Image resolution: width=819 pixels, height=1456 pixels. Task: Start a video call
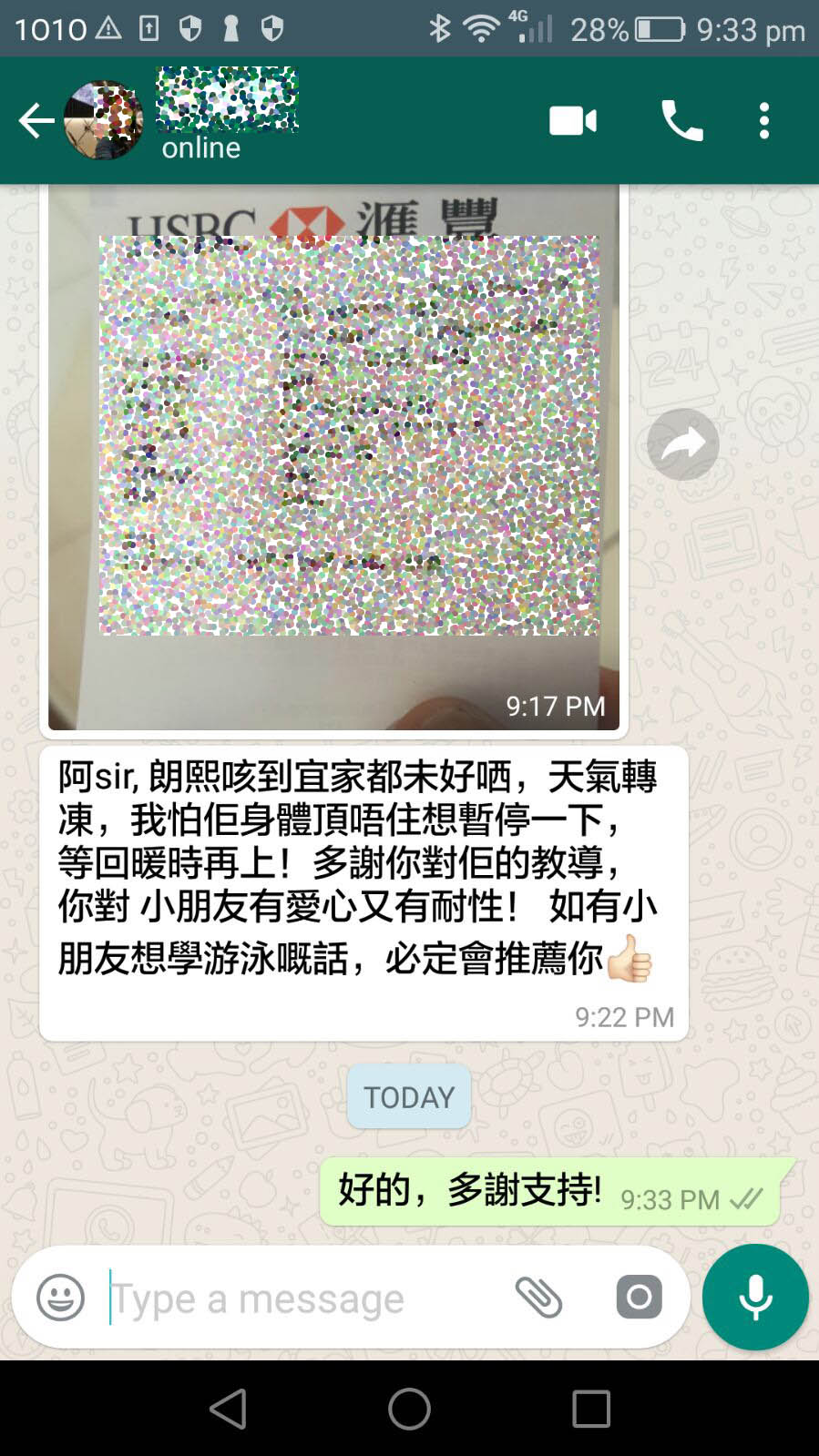pos(573,120)
